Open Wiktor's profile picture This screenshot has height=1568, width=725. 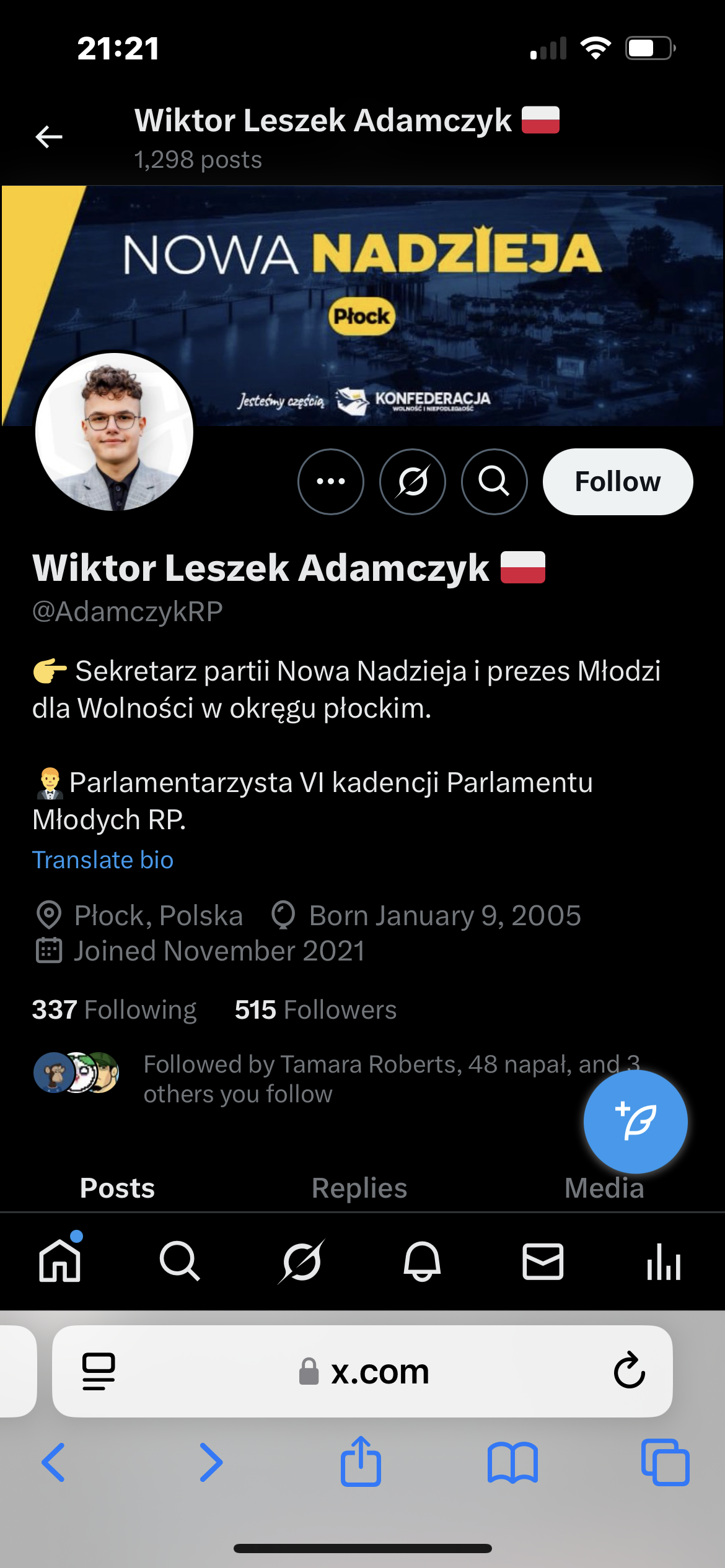(x=114, y=432)
